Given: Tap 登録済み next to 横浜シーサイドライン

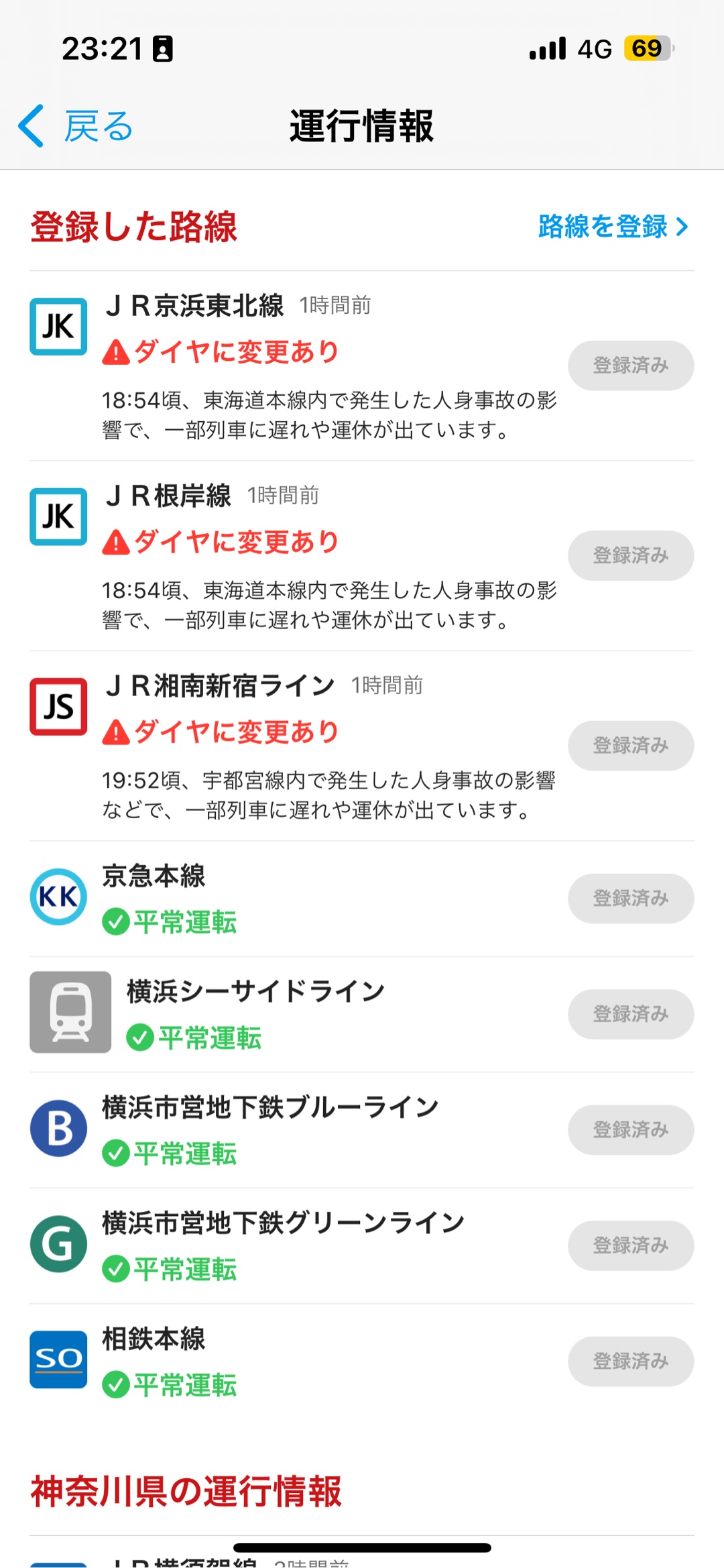Looking at the screenshot, I should (631, 1014).
